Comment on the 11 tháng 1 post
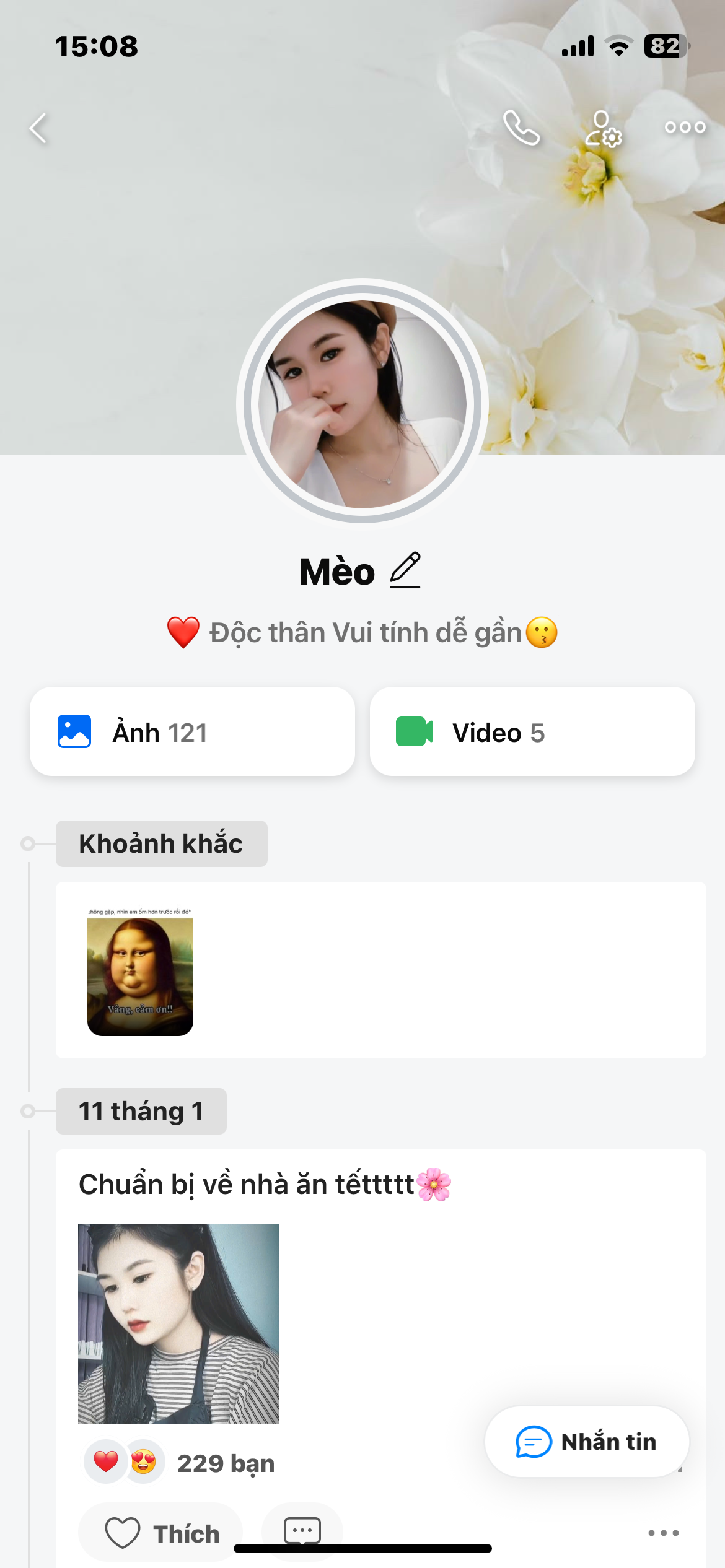Screen dimensions: 725x1568 coord(302,1531)
